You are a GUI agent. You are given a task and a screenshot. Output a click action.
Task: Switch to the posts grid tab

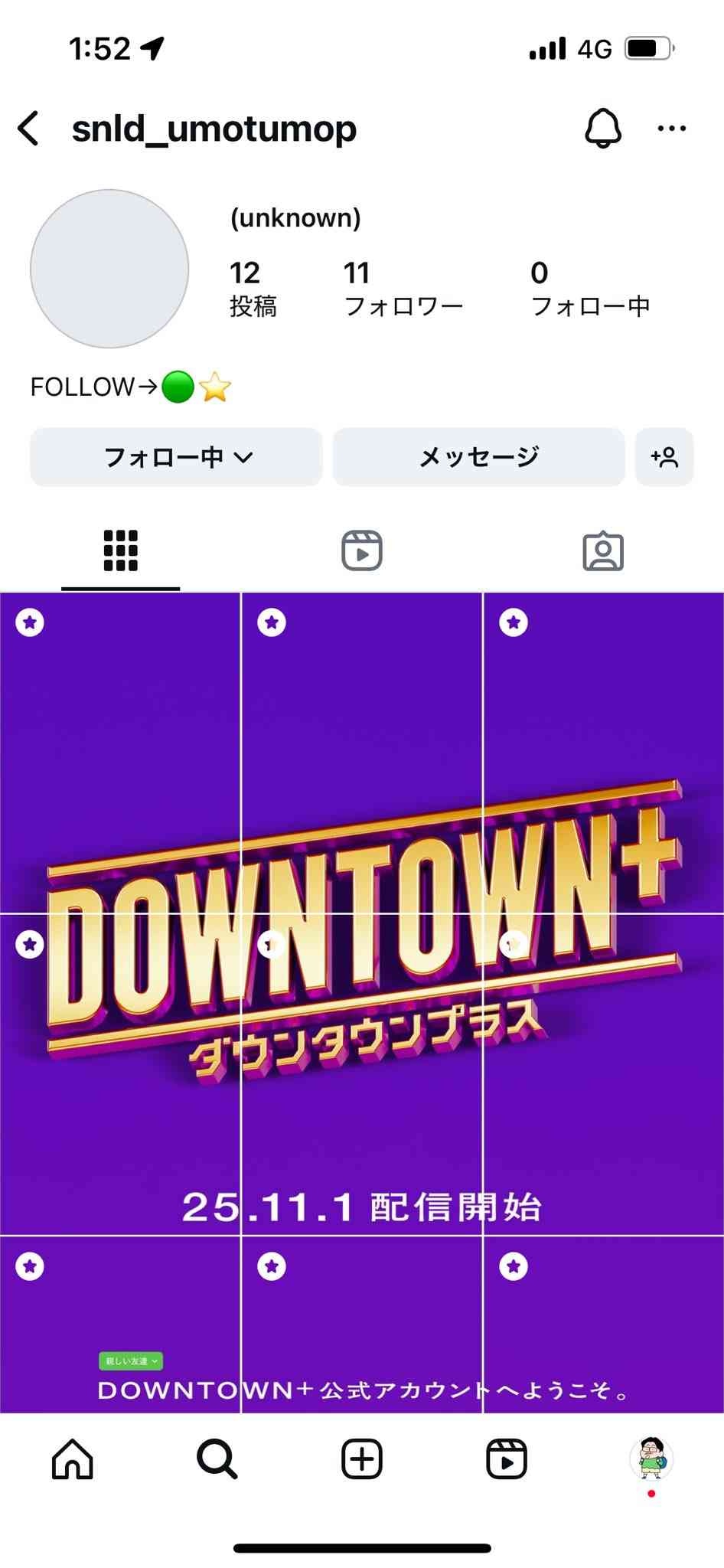(121, 550)
